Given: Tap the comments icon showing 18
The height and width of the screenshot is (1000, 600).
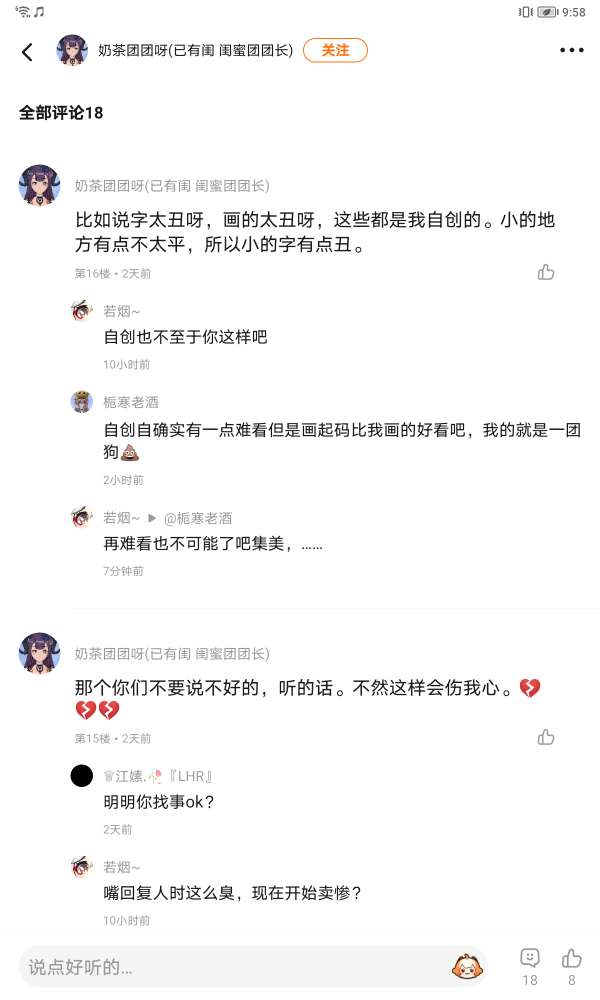Looking at the screenshot, I should pyautogui.click(x=530, y=963).
